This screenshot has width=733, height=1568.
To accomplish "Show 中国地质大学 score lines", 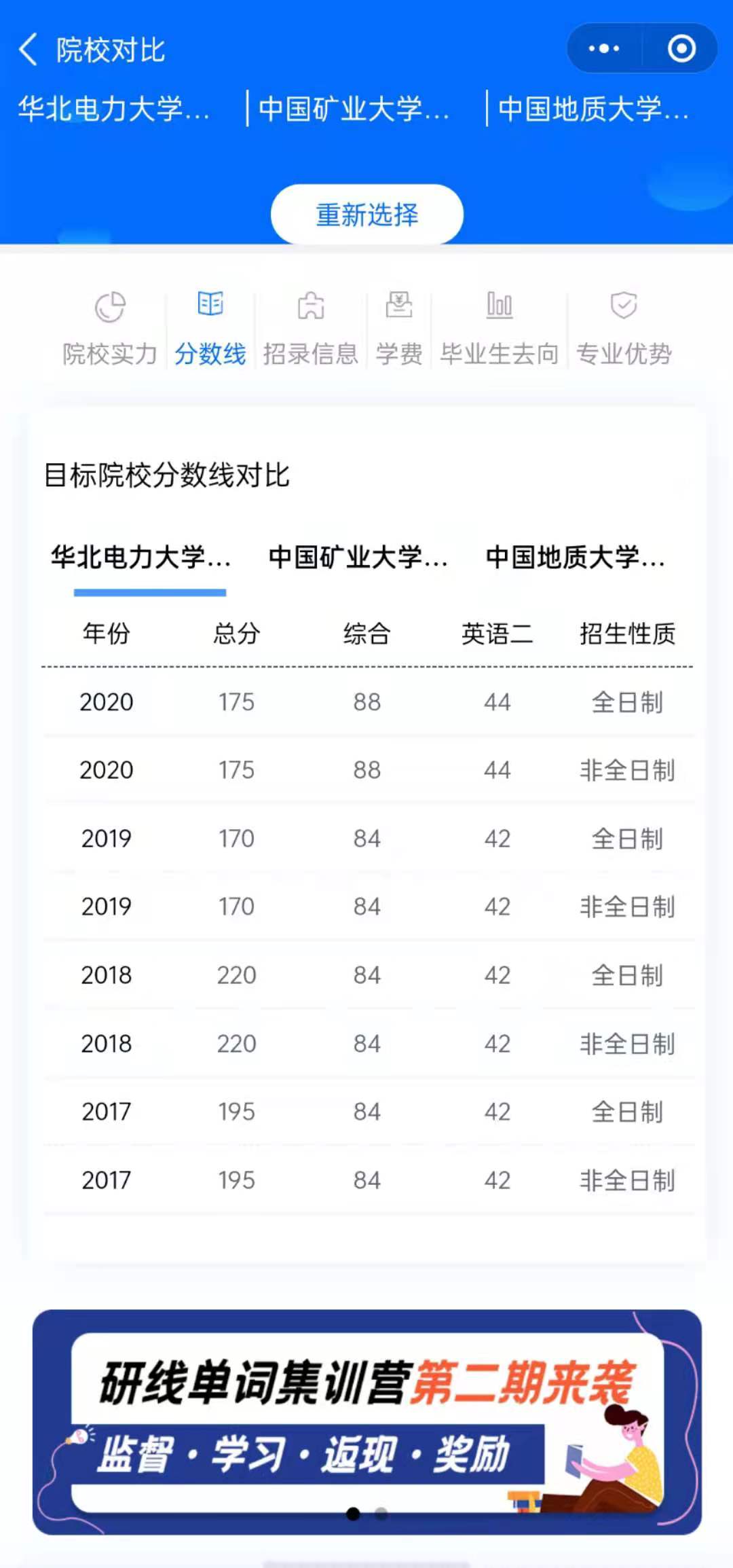I will click(575, 558).
